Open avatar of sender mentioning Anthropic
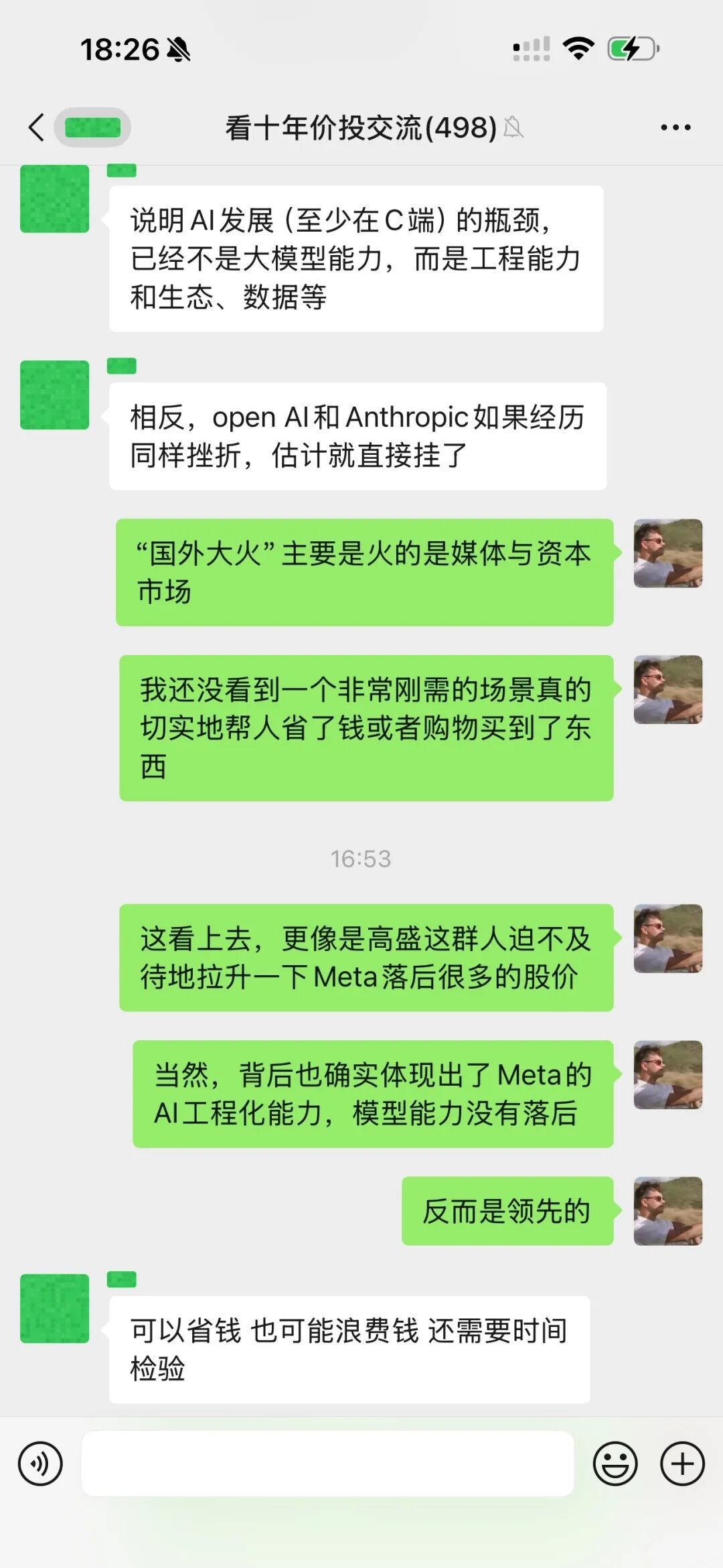 (55, 395)
